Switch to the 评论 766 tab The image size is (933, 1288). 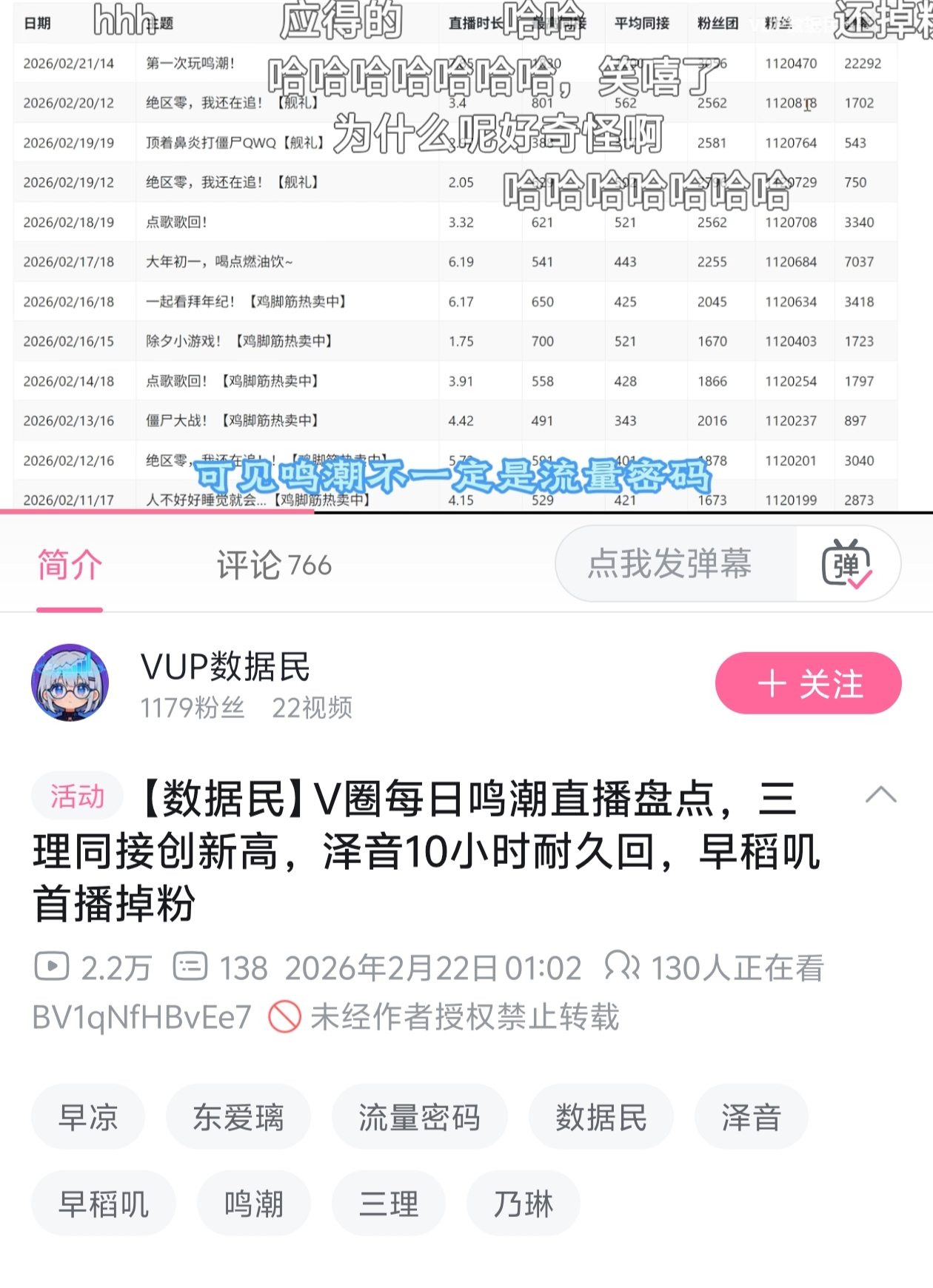pyautogui.click(x=273, y=566)
